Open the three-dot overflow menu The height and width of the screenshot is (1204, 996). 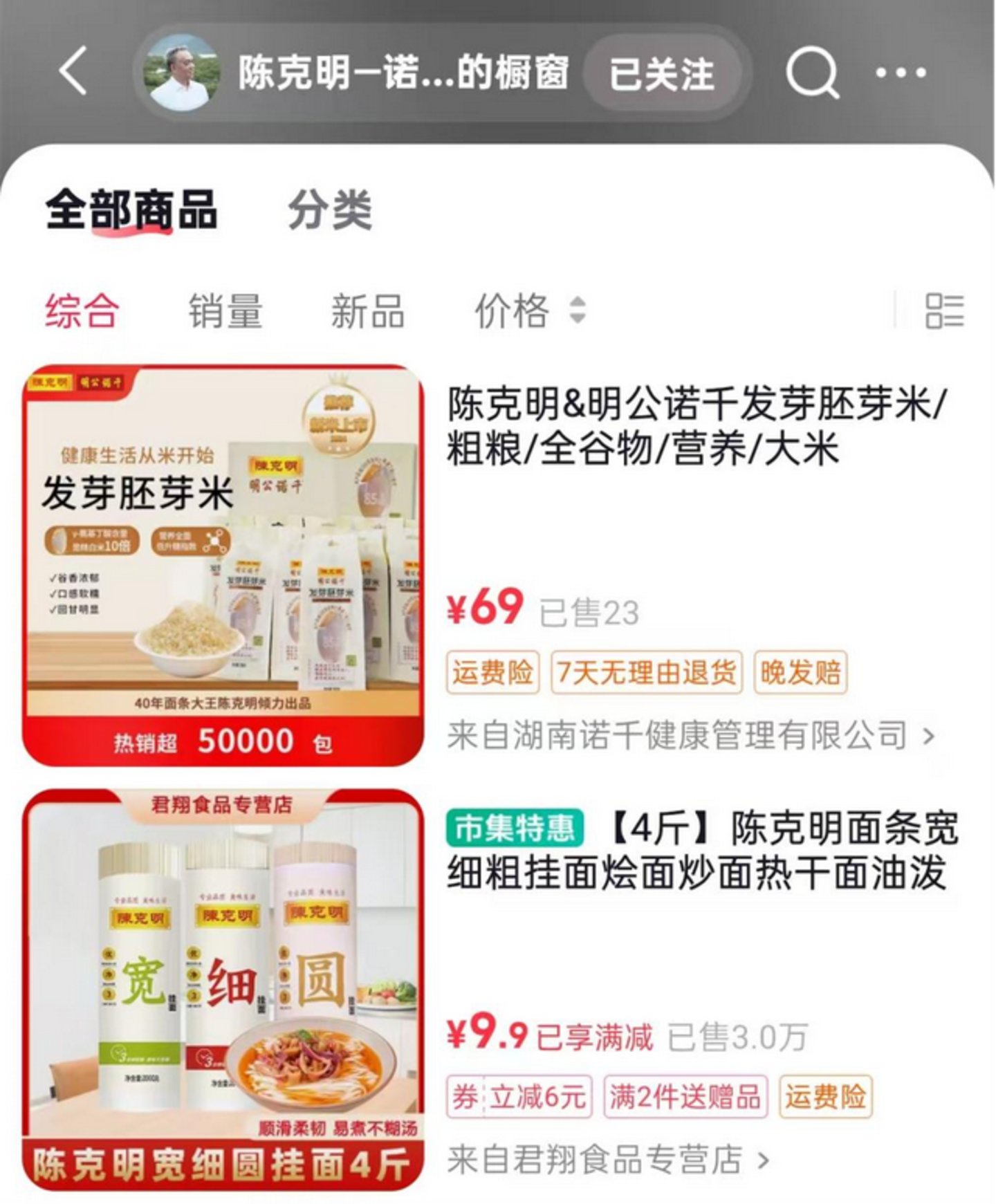900,72
